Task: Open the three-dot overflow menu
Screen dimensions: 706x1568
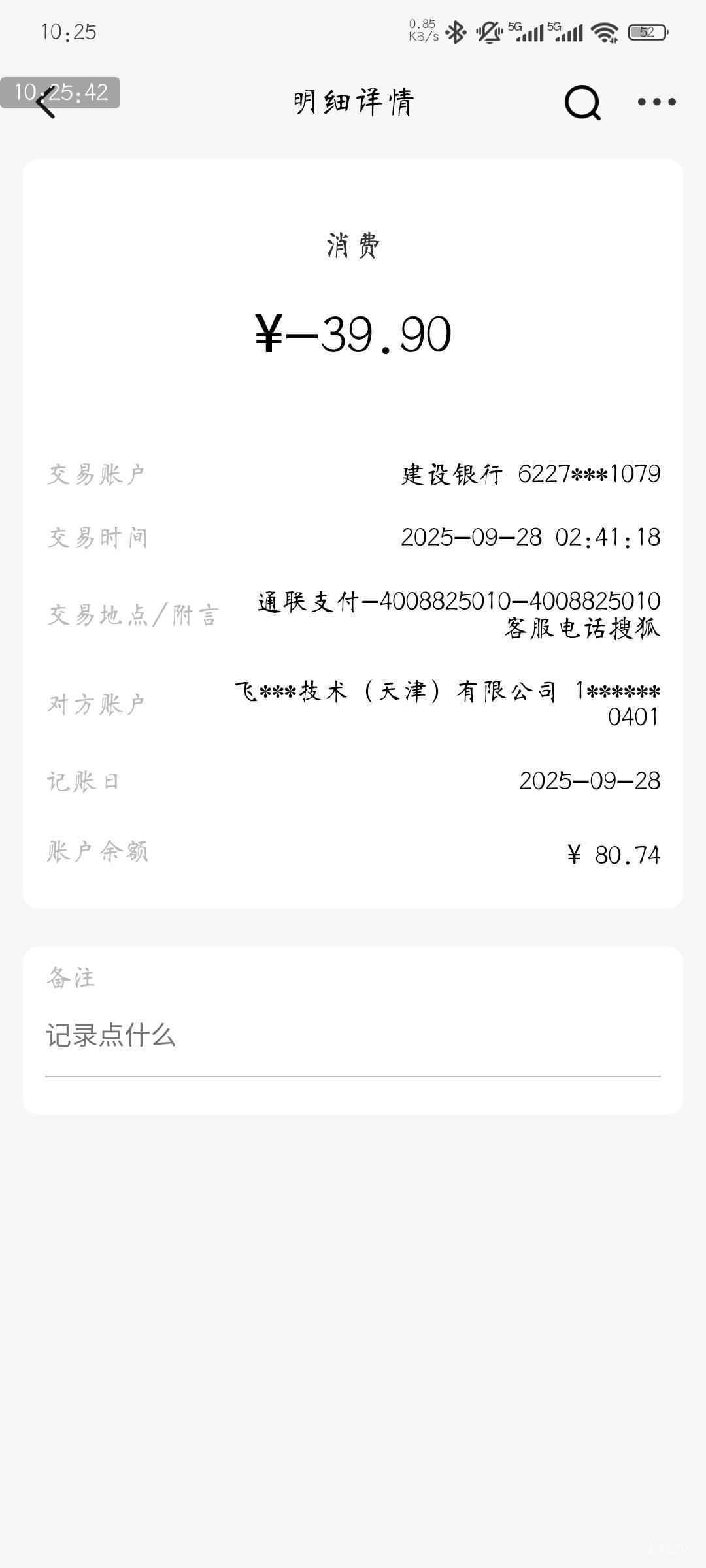Action: point(656,102)
